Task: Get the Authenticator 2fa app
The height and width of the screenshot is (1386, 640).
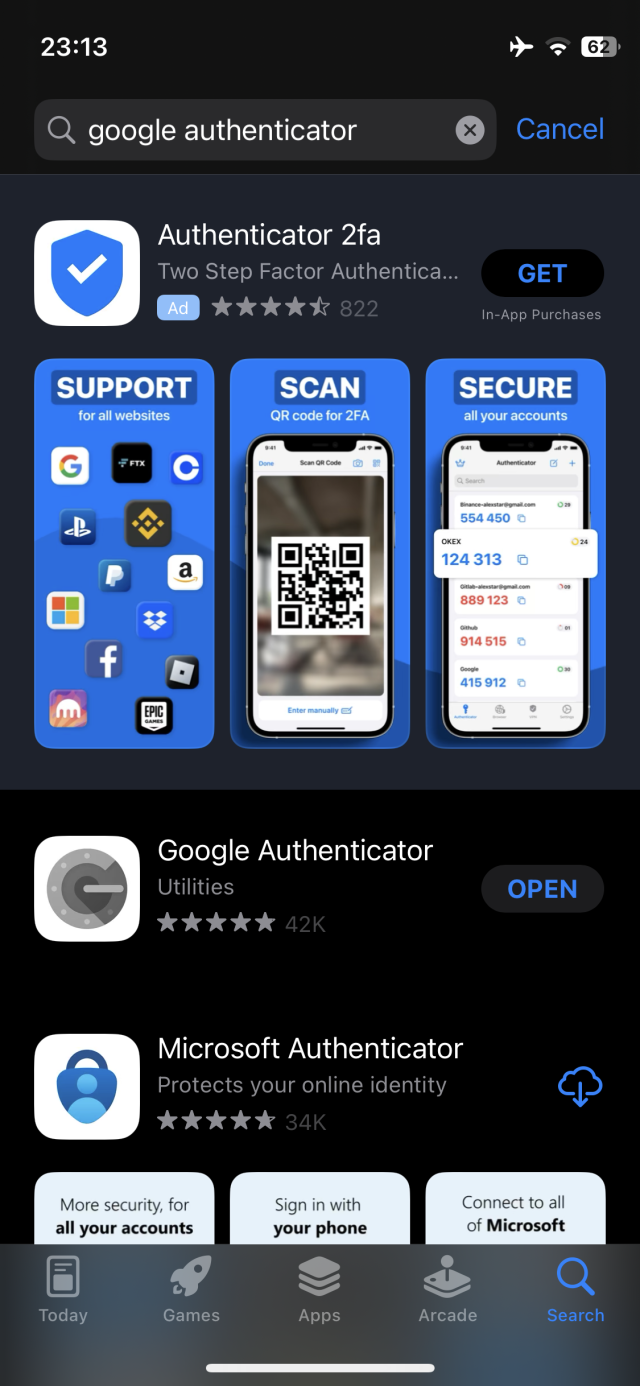Action: click(542, 274)
